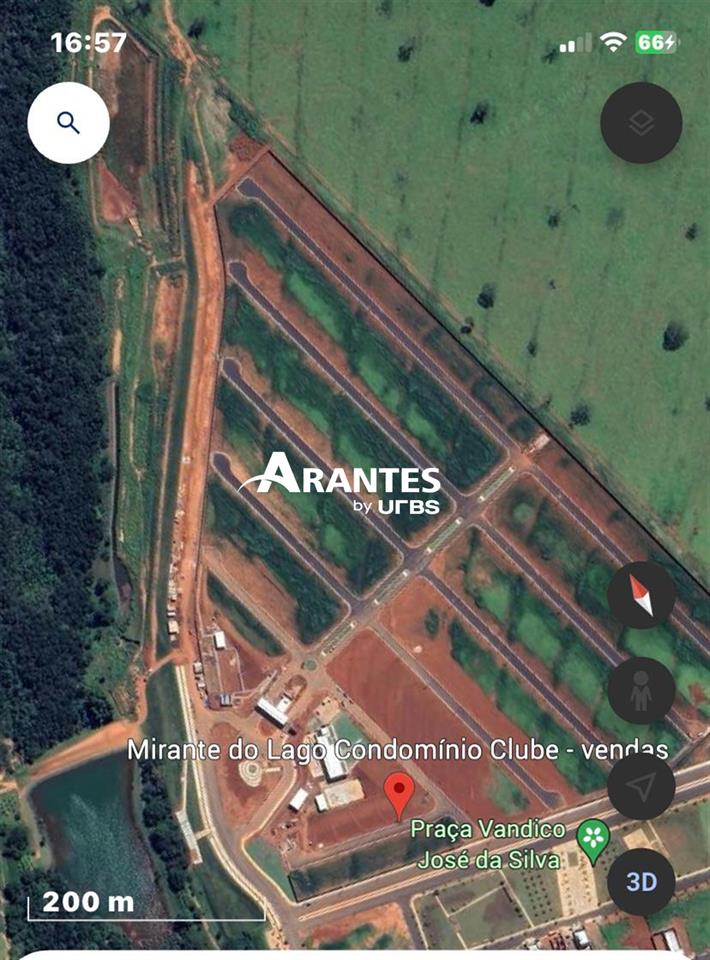Reset map orientation with the compass
Image resolution: width=710 pixels, height=960 pixels.
tap(641, 595)
